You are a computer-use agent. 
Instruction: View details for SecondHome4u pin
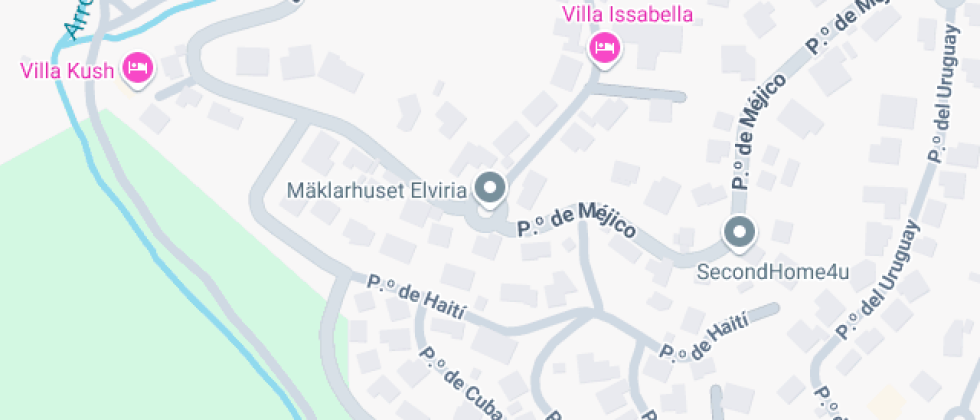[x=740, y=233]
